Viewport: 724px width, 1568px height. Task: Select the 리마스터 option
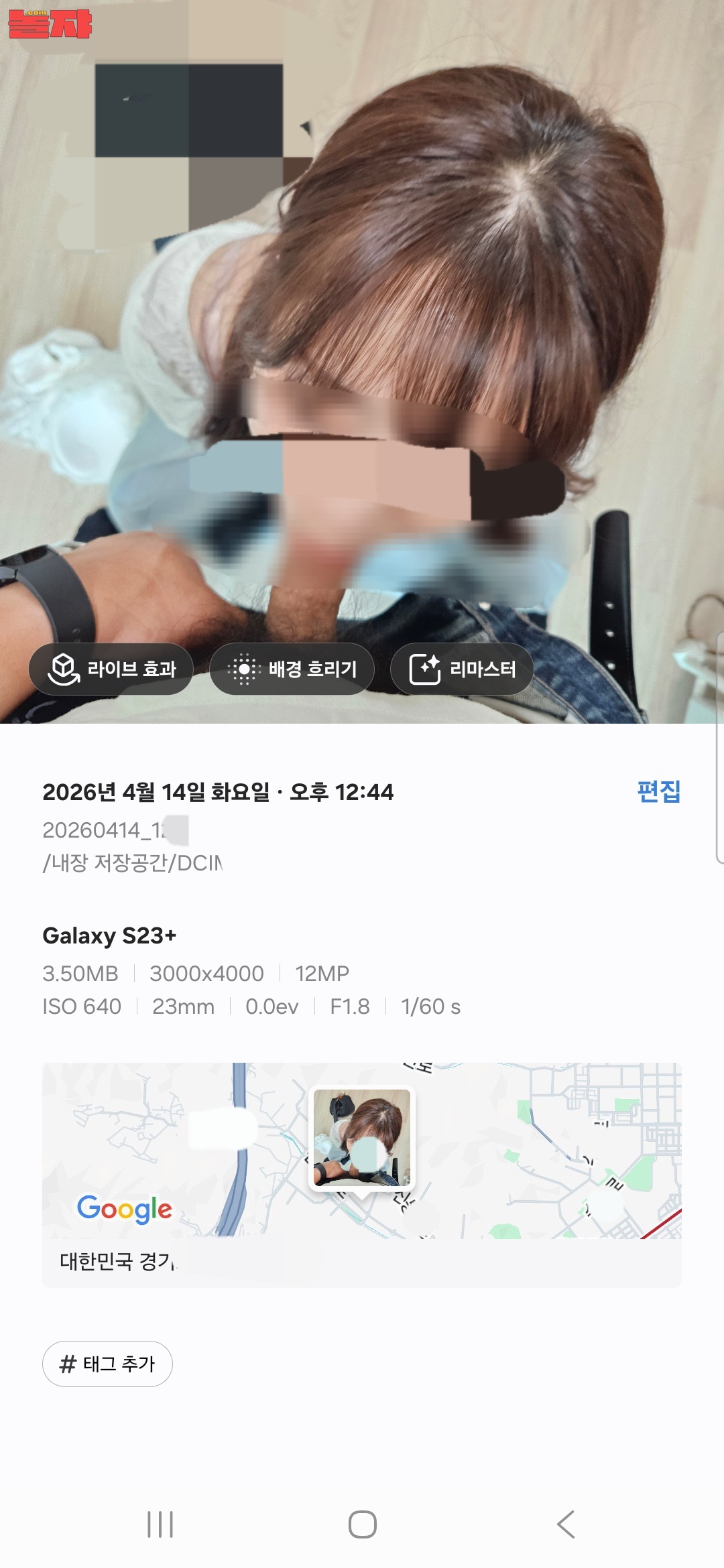click(462, 669)
